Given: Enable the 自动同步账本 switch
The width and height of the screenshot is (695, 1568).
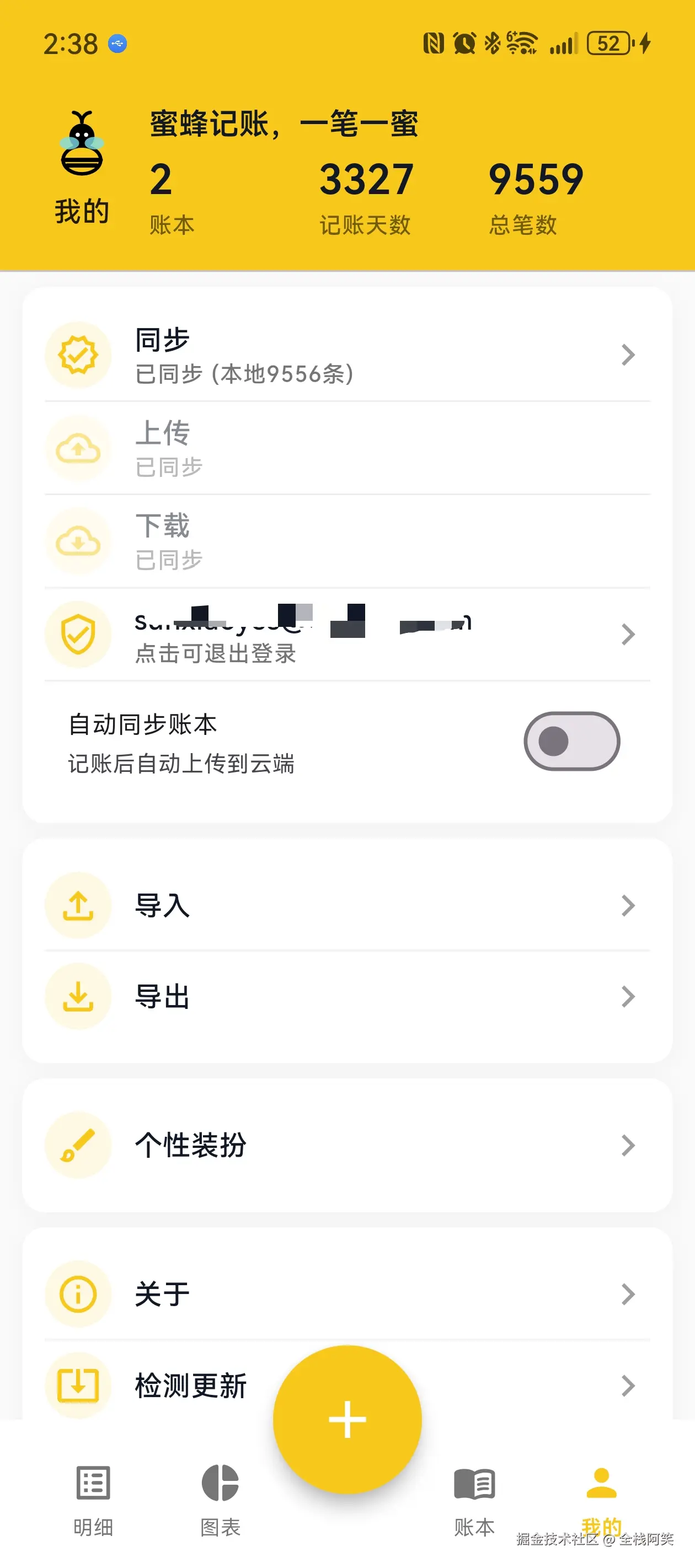Looking at the screenshot, I should pyautogui.click(x=571, y=742).
